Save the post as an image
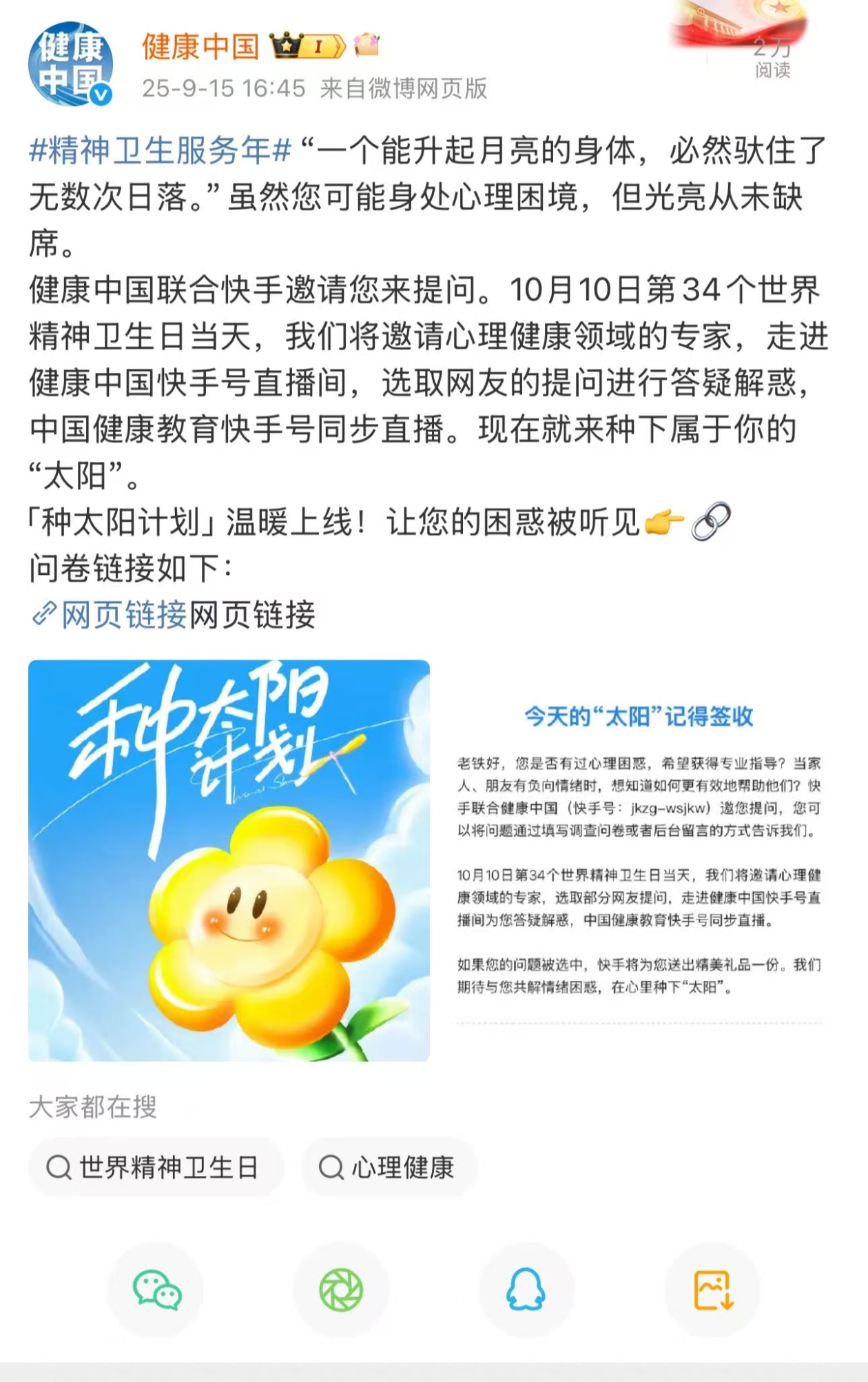 [x=712, y=1290]
